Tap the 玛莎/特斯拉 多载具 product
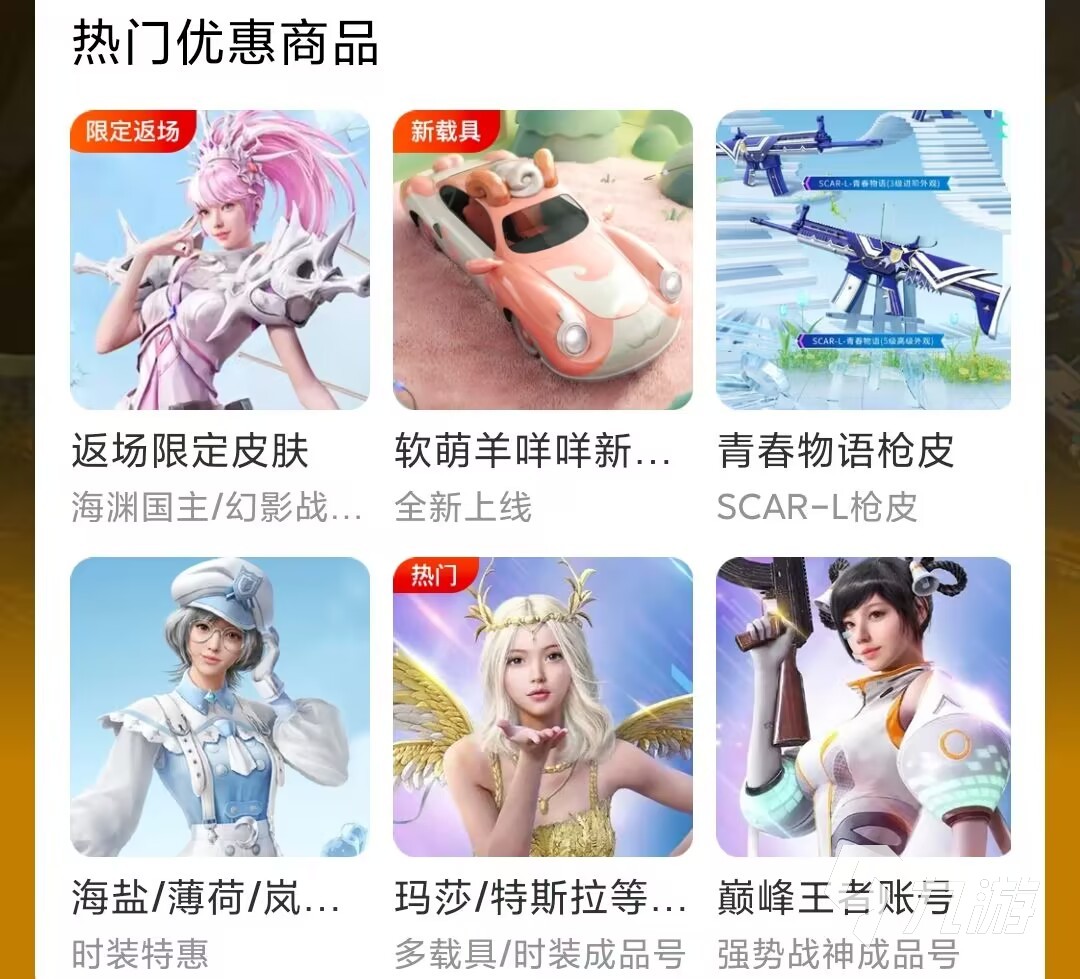1080x979 pixels. (542, 706)
